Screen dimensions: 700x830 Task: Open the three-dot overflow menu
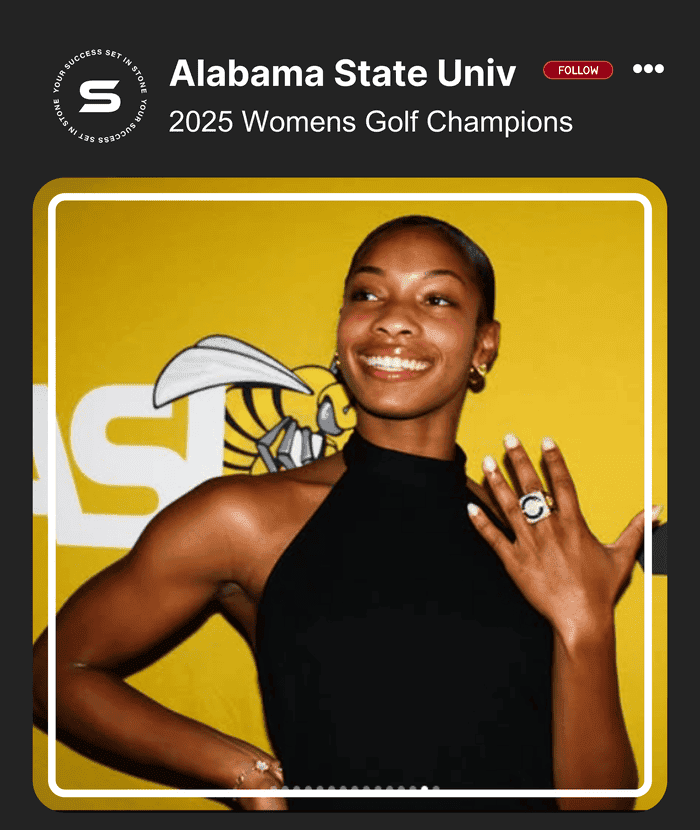click(648, 69)
